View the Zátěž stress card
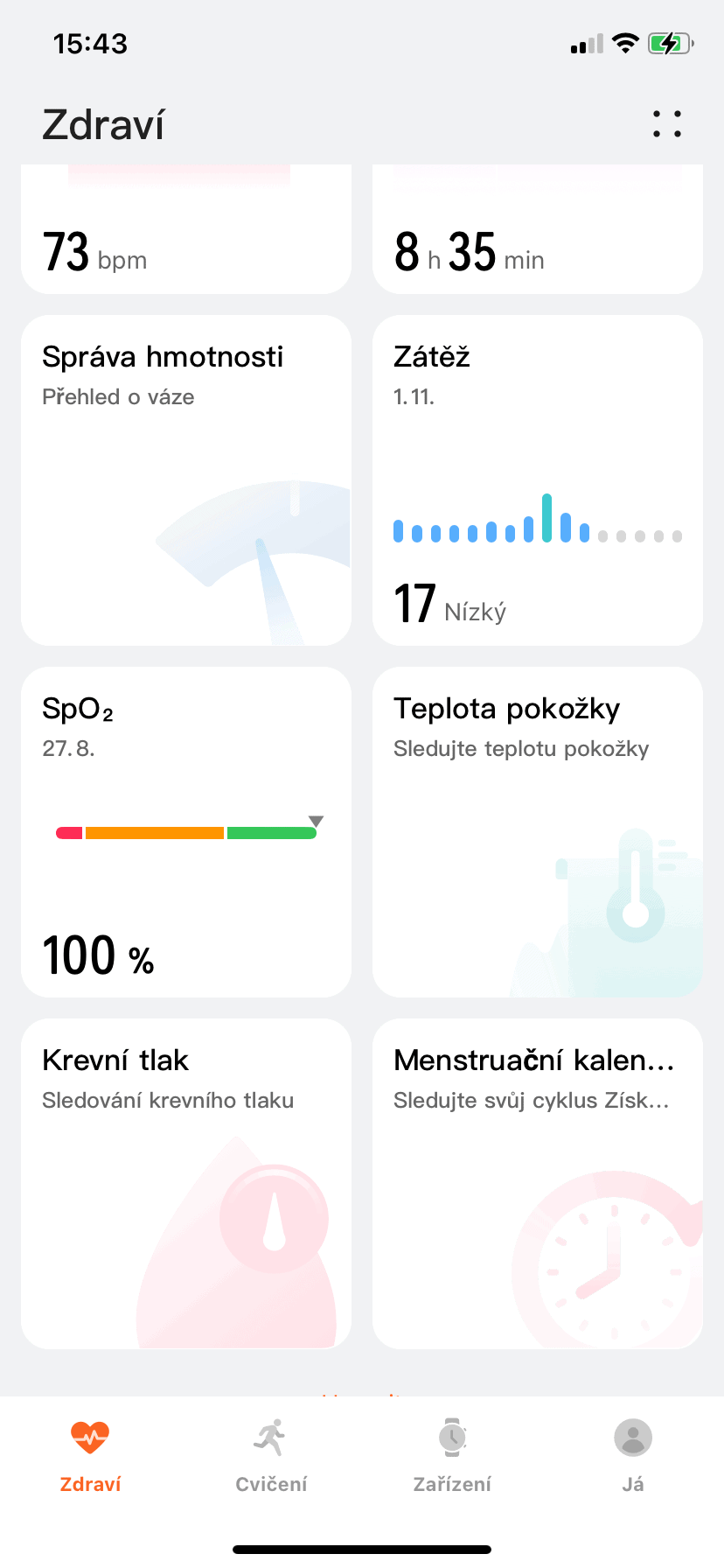Viewport: 724px width, 1568px height. [x=537, y=480]
